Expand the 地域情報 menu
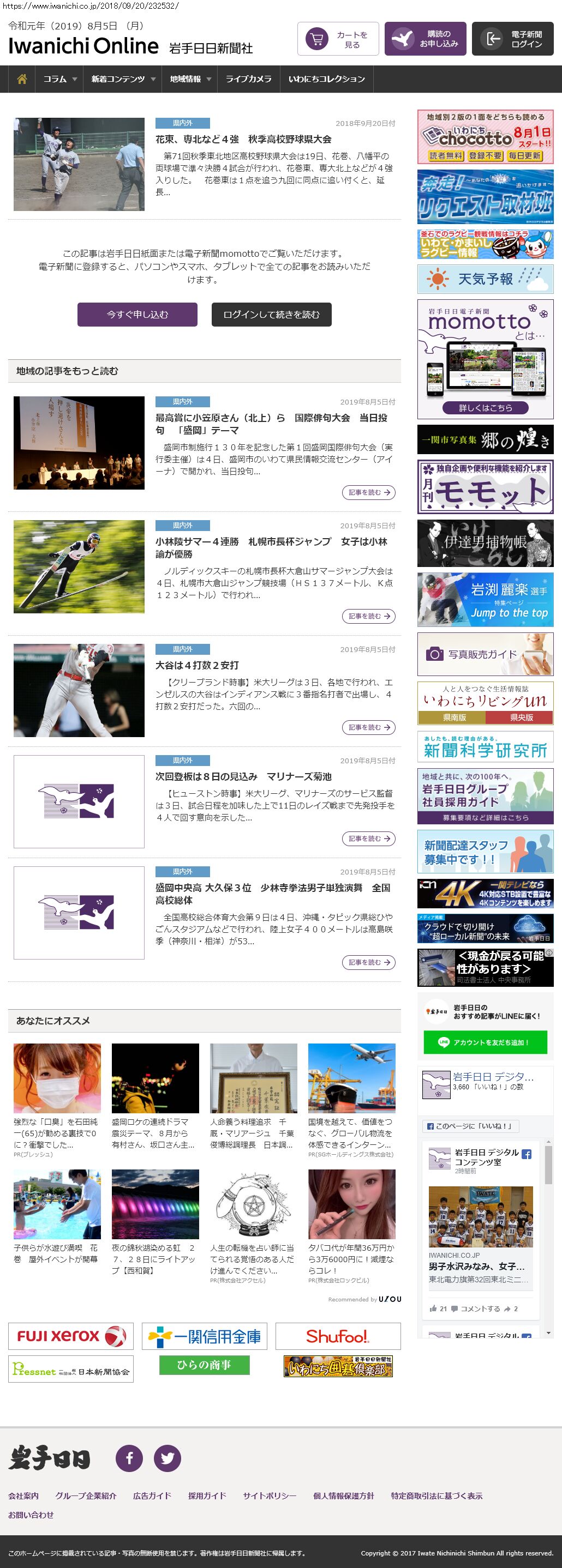The height and width of the screenshot is (1568, 562). pyautogui.click(x=190, y=79)
